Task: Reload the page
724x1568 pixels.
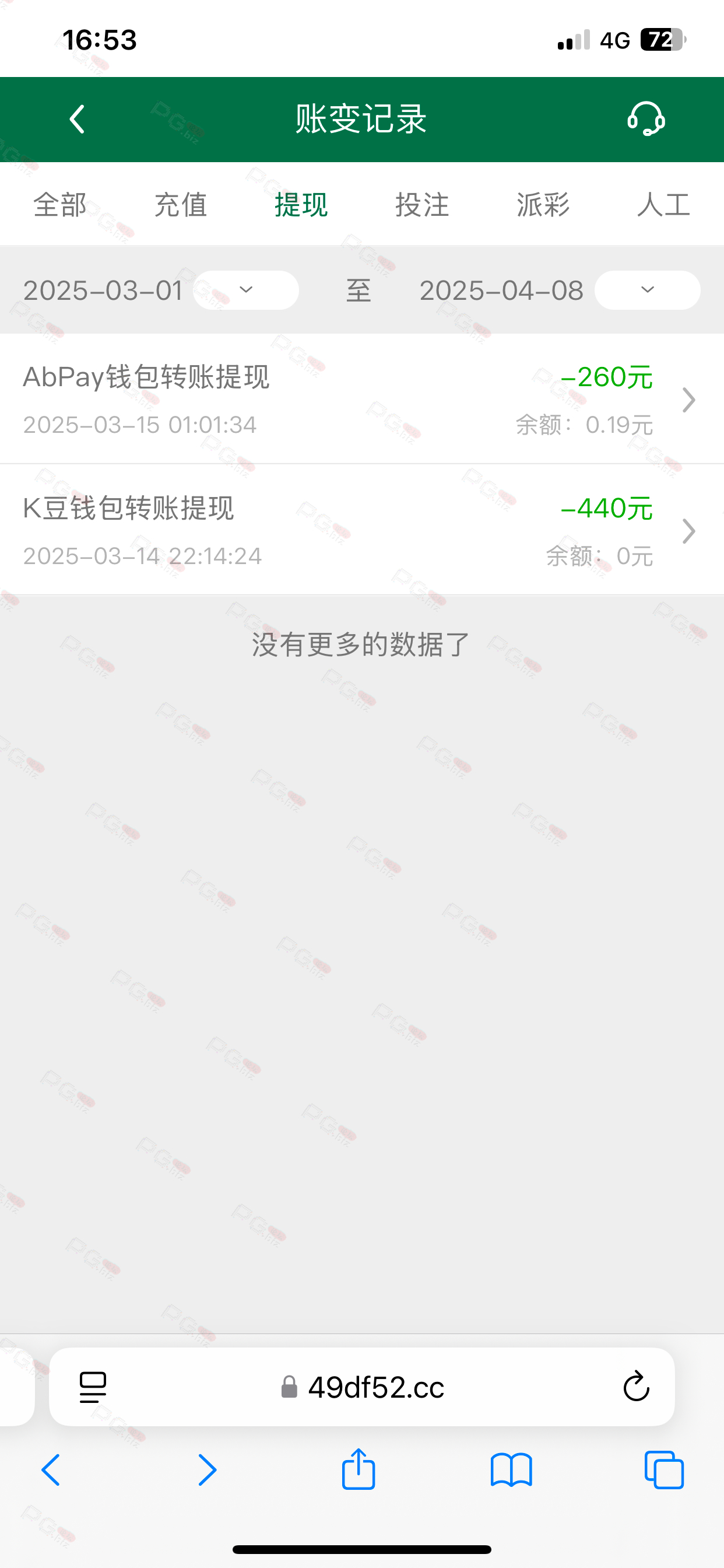Action: point(637,1387)
